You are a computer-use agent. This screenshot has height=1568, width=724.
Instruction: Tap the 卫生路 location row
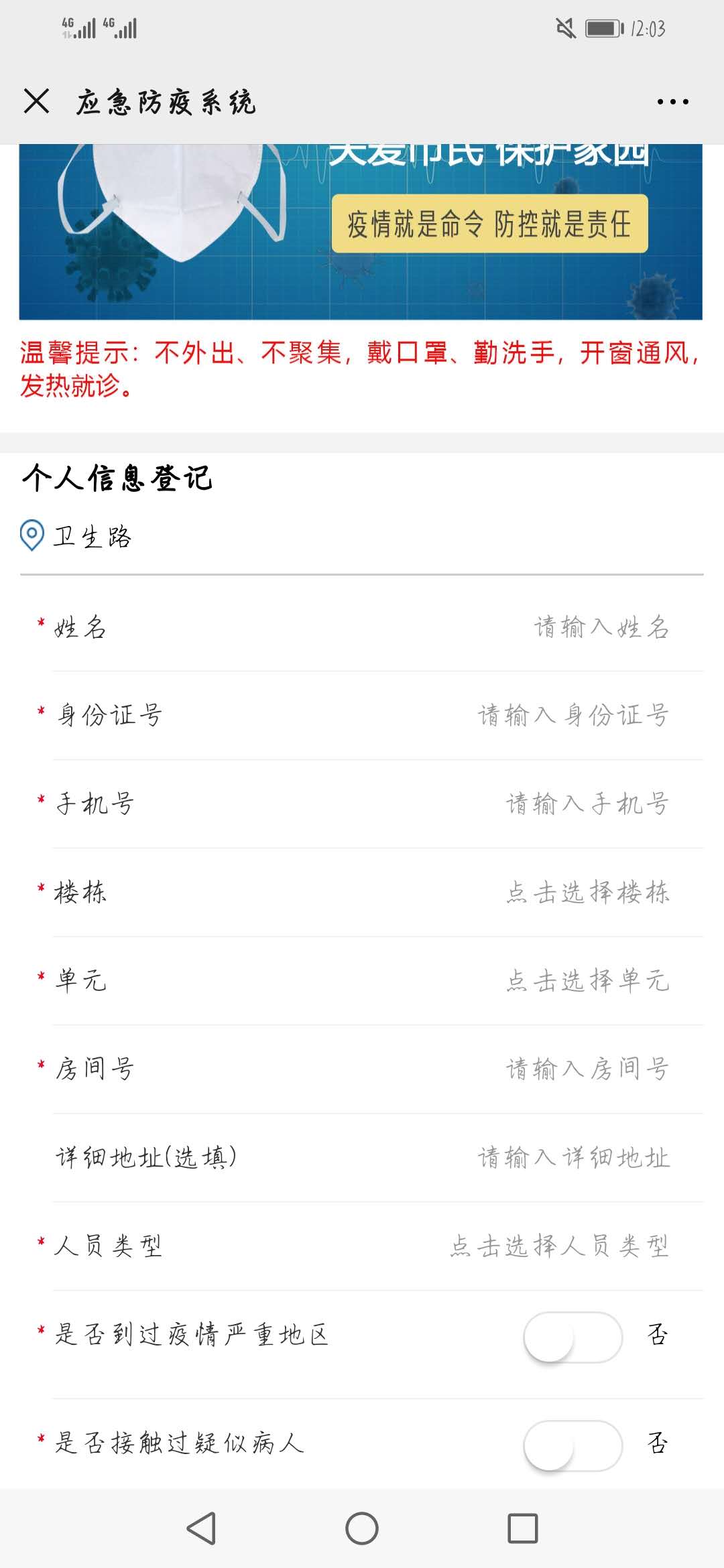[93, 537]
